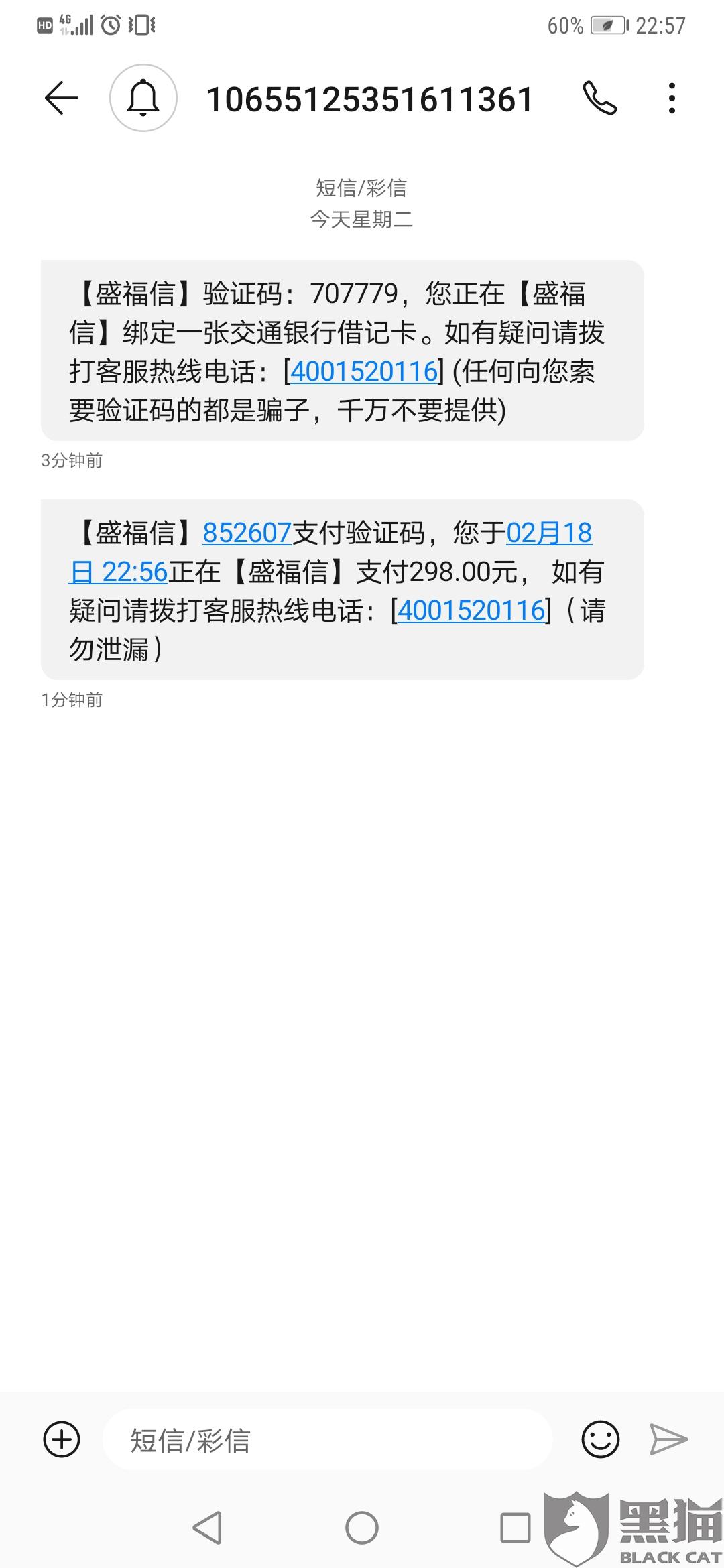
Task: Focus the 短信/彩信 message input field
Action: [327, 1439]
